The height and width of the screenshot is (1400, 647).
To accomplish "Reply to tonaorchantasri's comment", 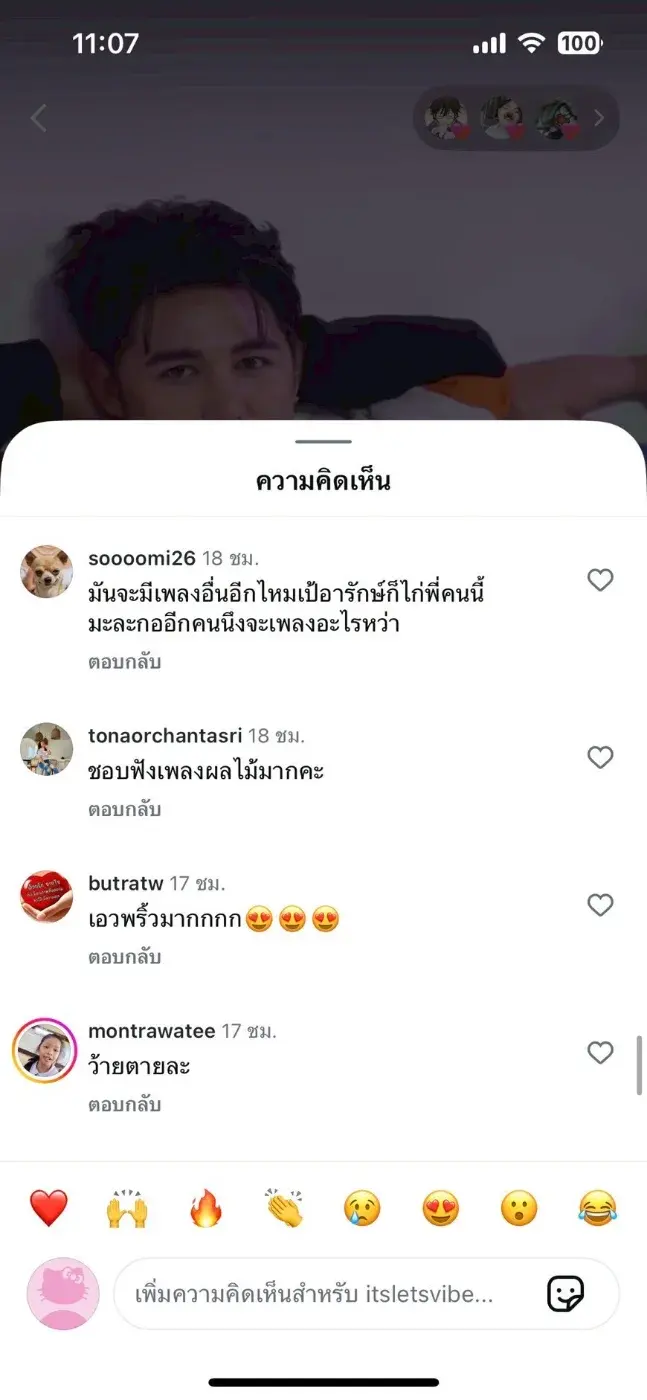I will [124, 810].
